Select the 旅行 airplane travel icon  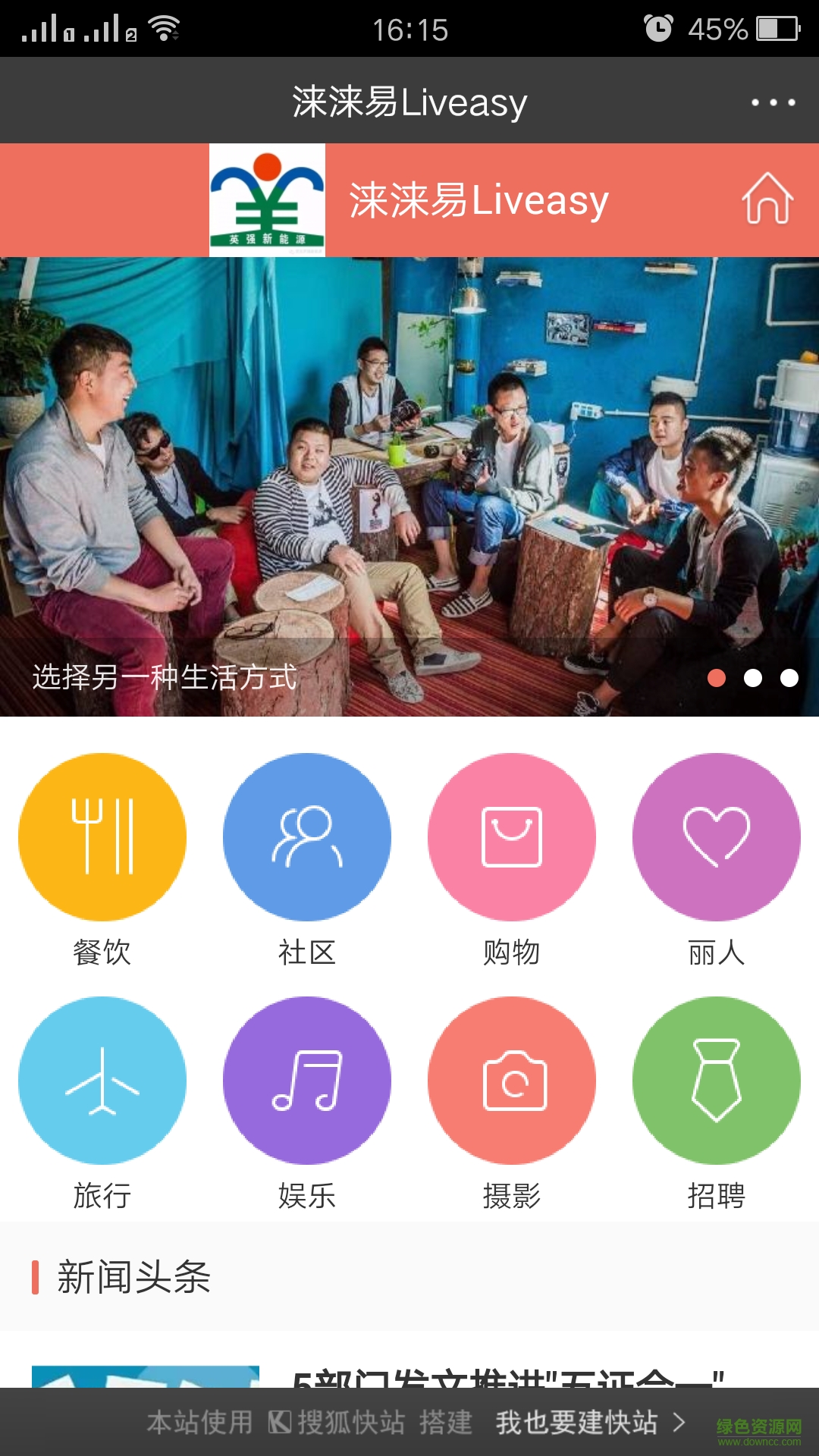click(103, 1083)
